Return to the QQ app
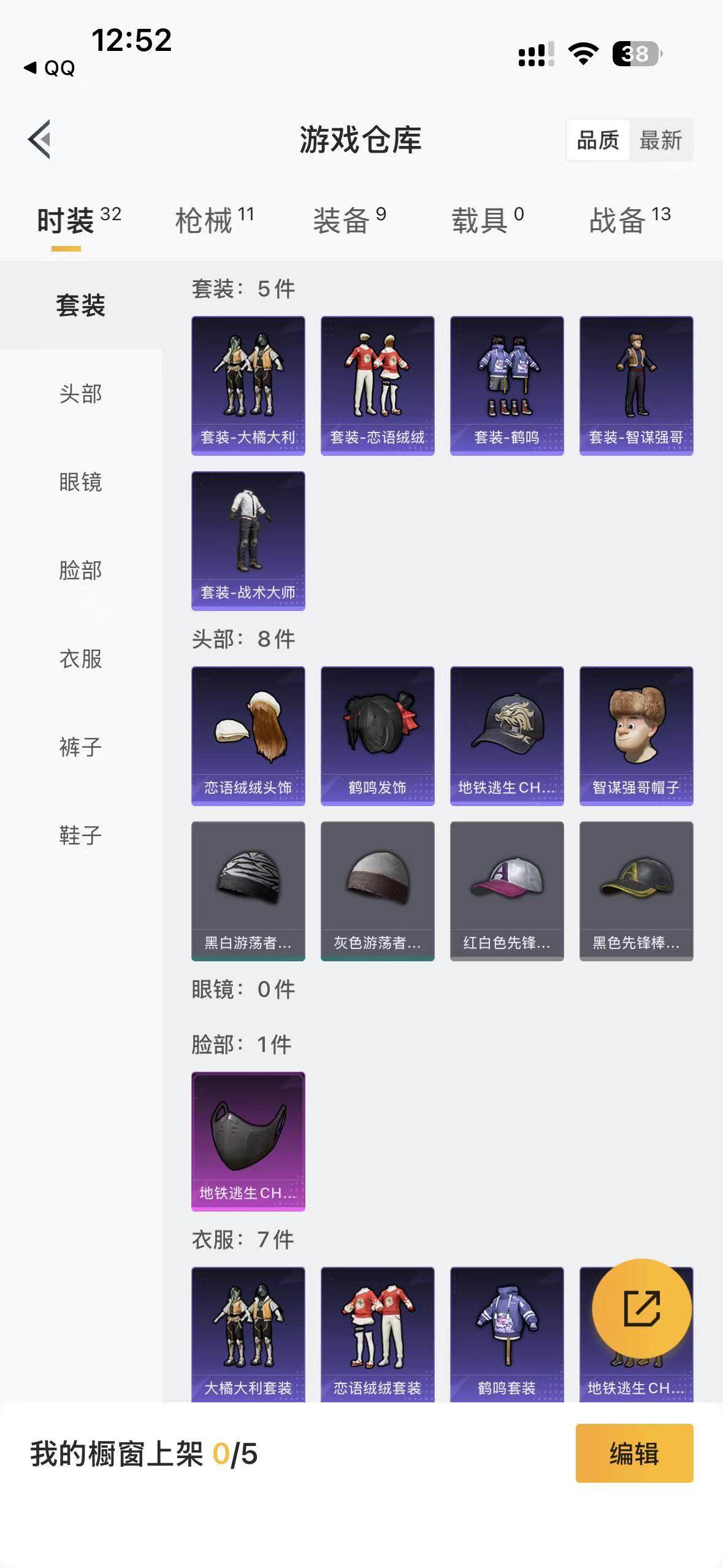The image size is (723, 1568). click(49, 67)
